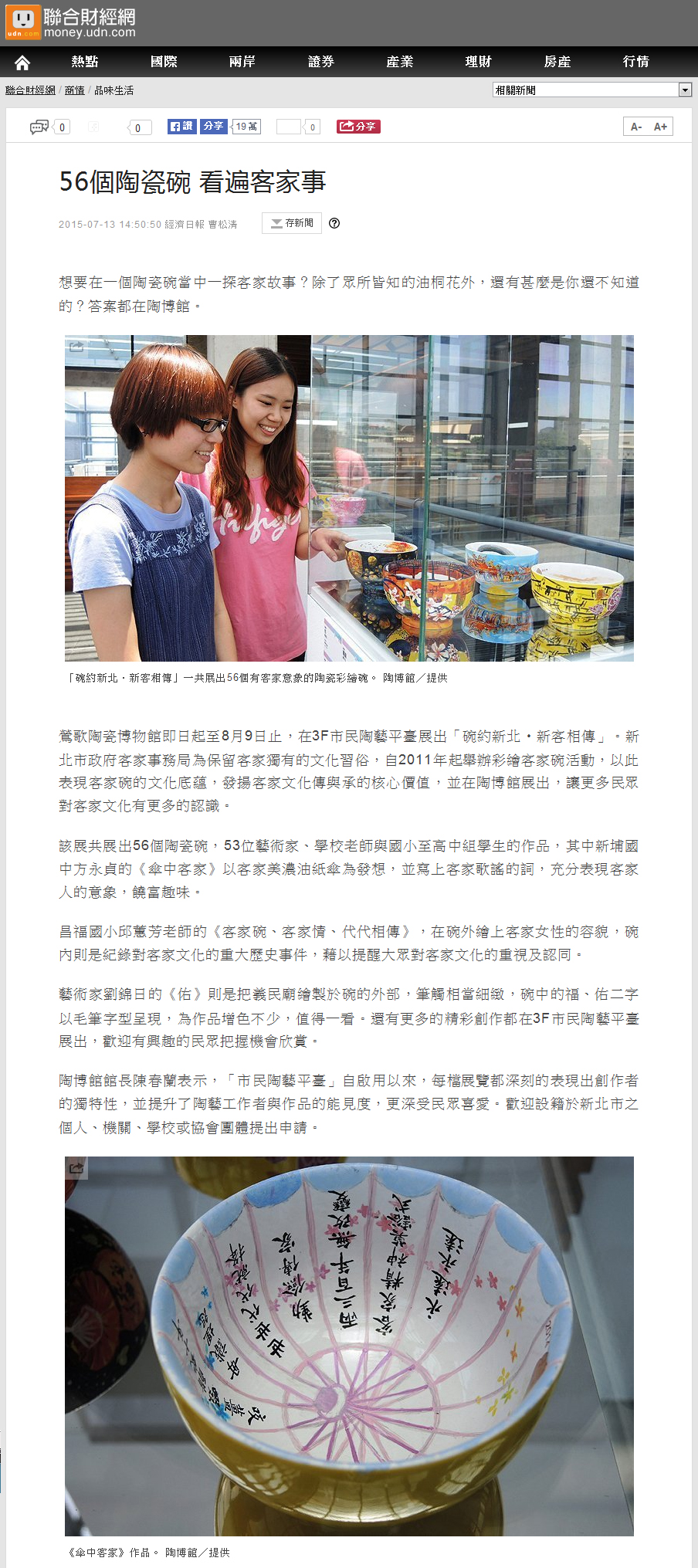698x1568 pixels.
Task: Expand the 相關新聞 dropdown
Action: [x=592, y=90]
